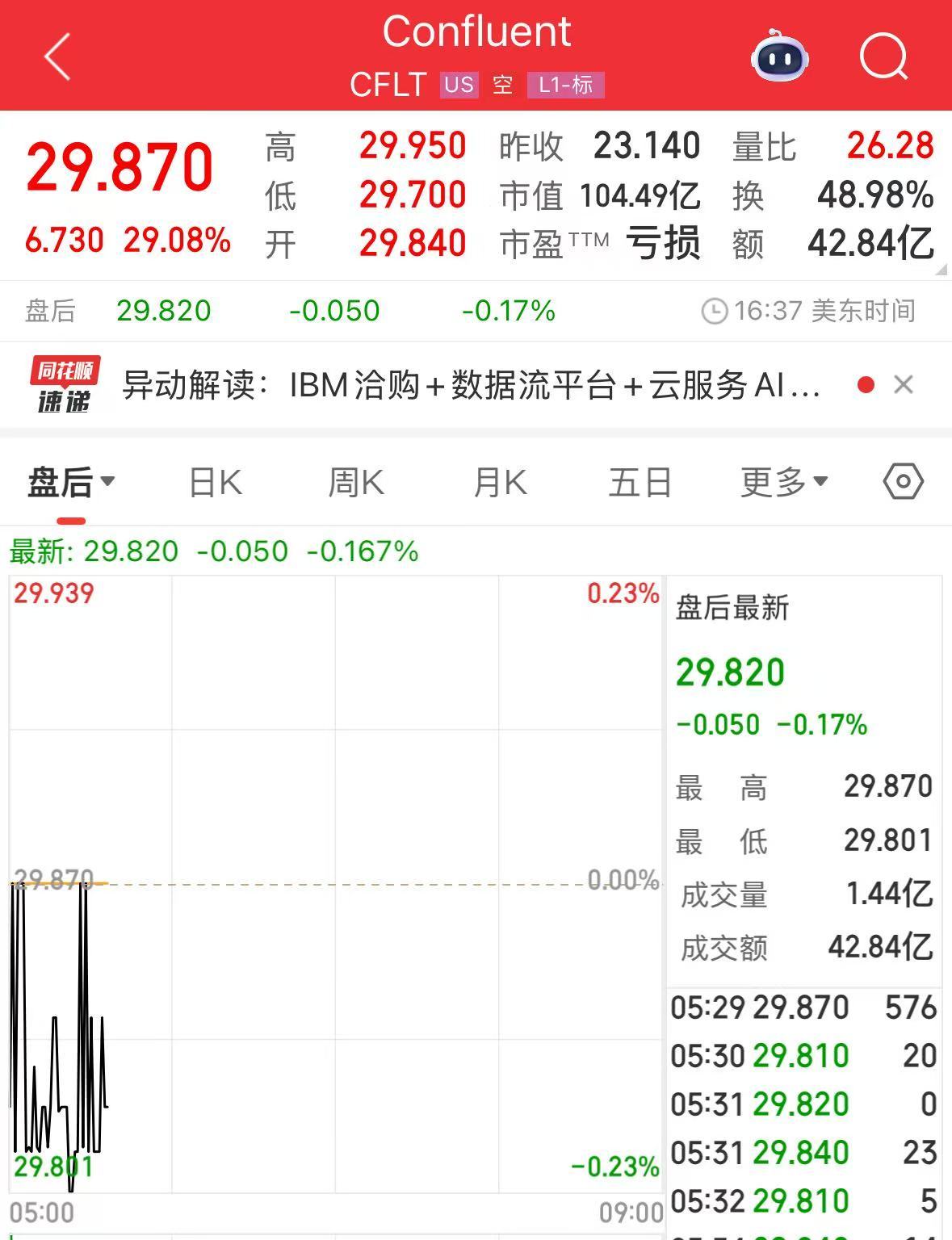Switch to the 日K chart tab
This screenshot has width=952, height=1240.
tap(215, 483)
